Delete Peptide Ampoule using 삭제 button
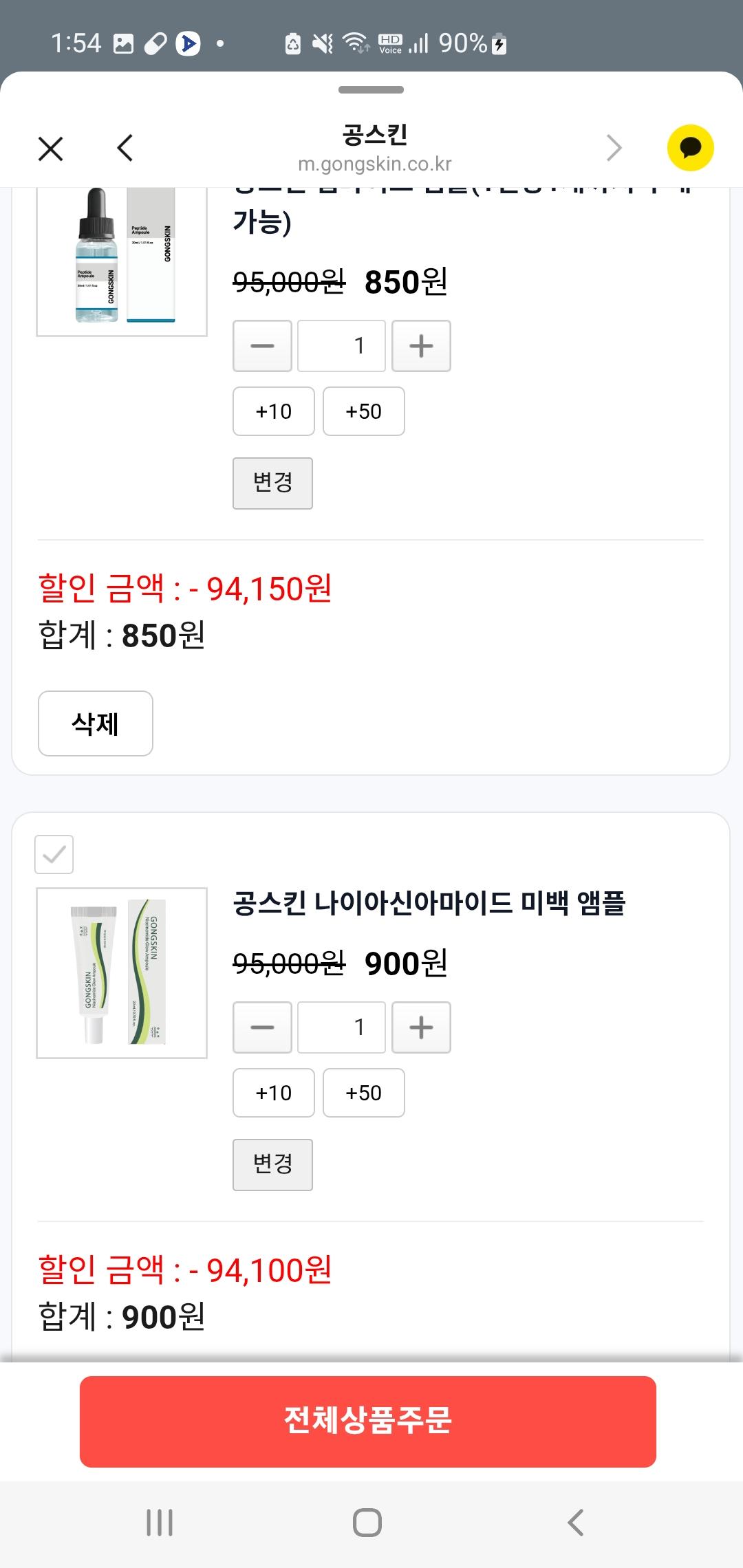 click(95, 723)
